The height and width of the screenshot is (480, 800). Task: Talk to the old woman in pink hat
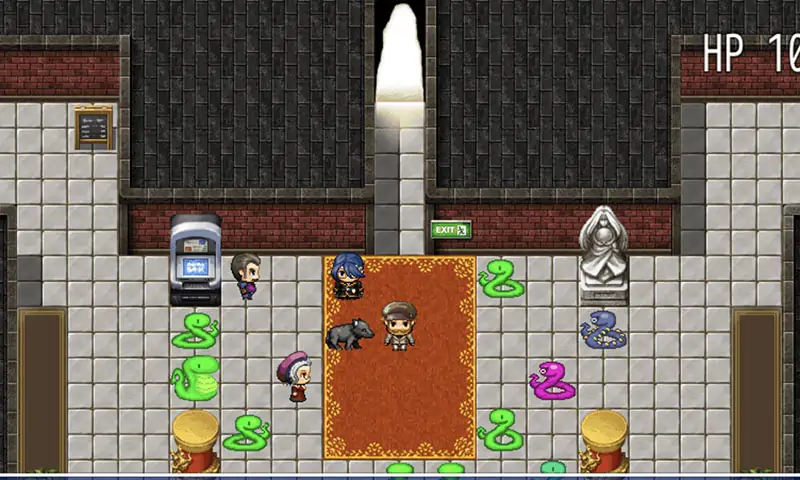click(295, 376)
